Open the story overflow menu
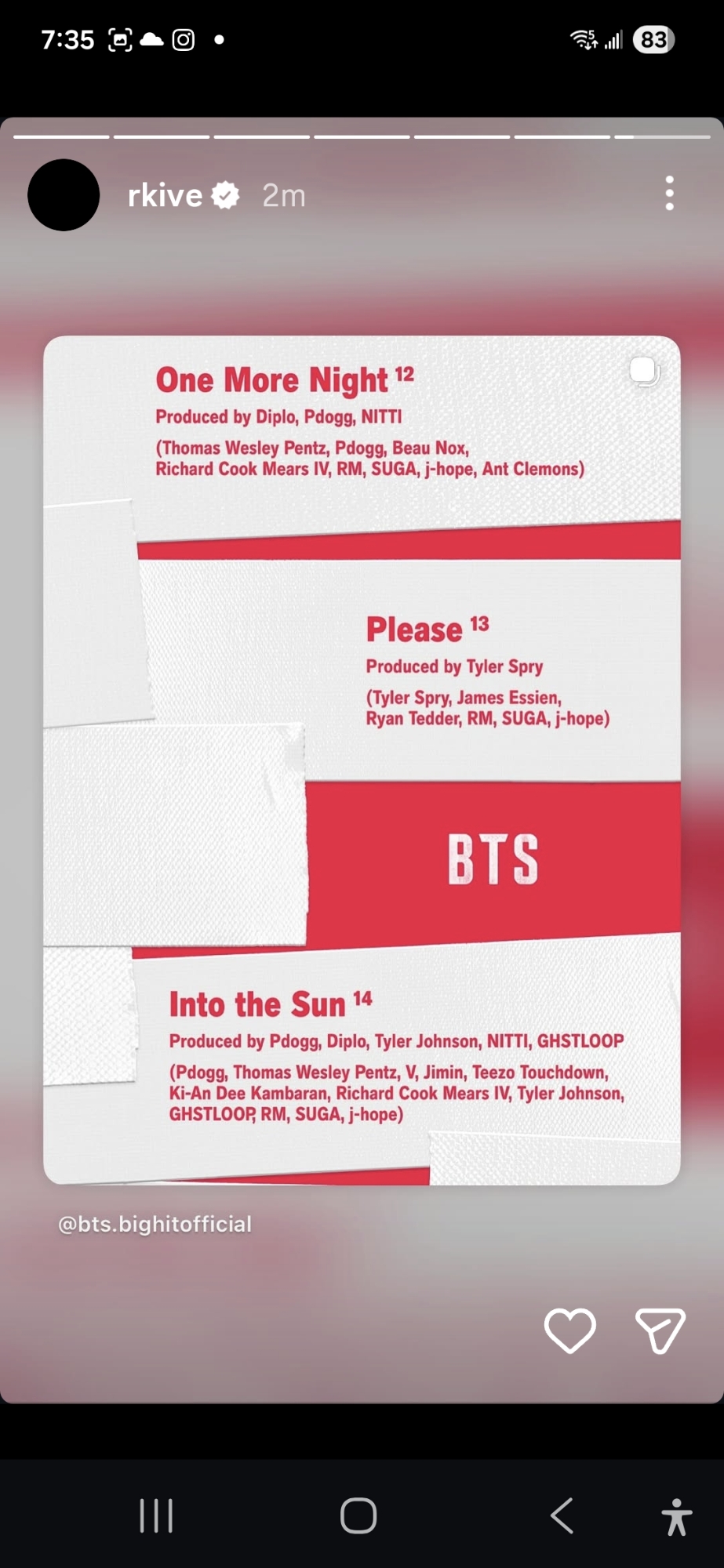The height and width of the screenshot is (1568, 724). pos(669,194)
